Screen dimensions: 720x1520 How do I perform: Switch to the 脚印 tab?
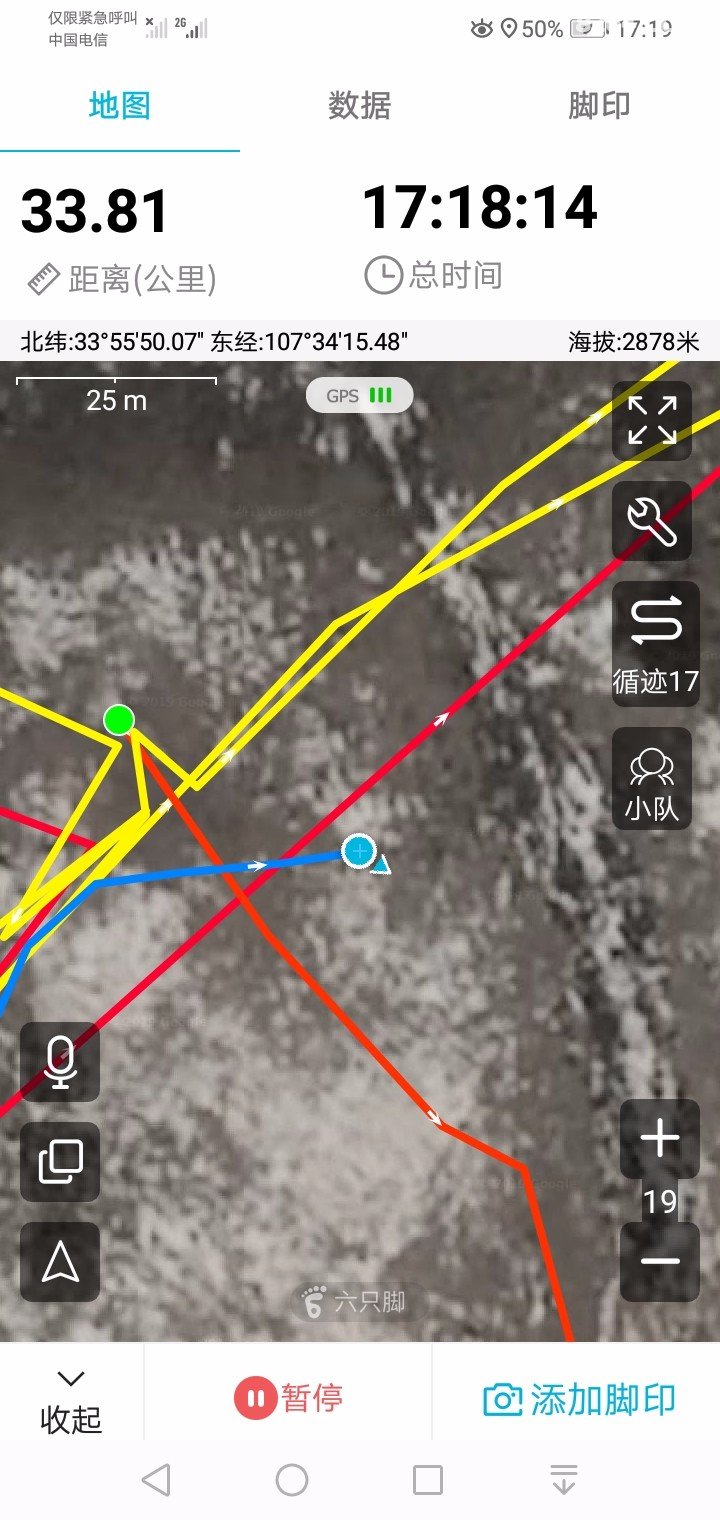[599, 106]
